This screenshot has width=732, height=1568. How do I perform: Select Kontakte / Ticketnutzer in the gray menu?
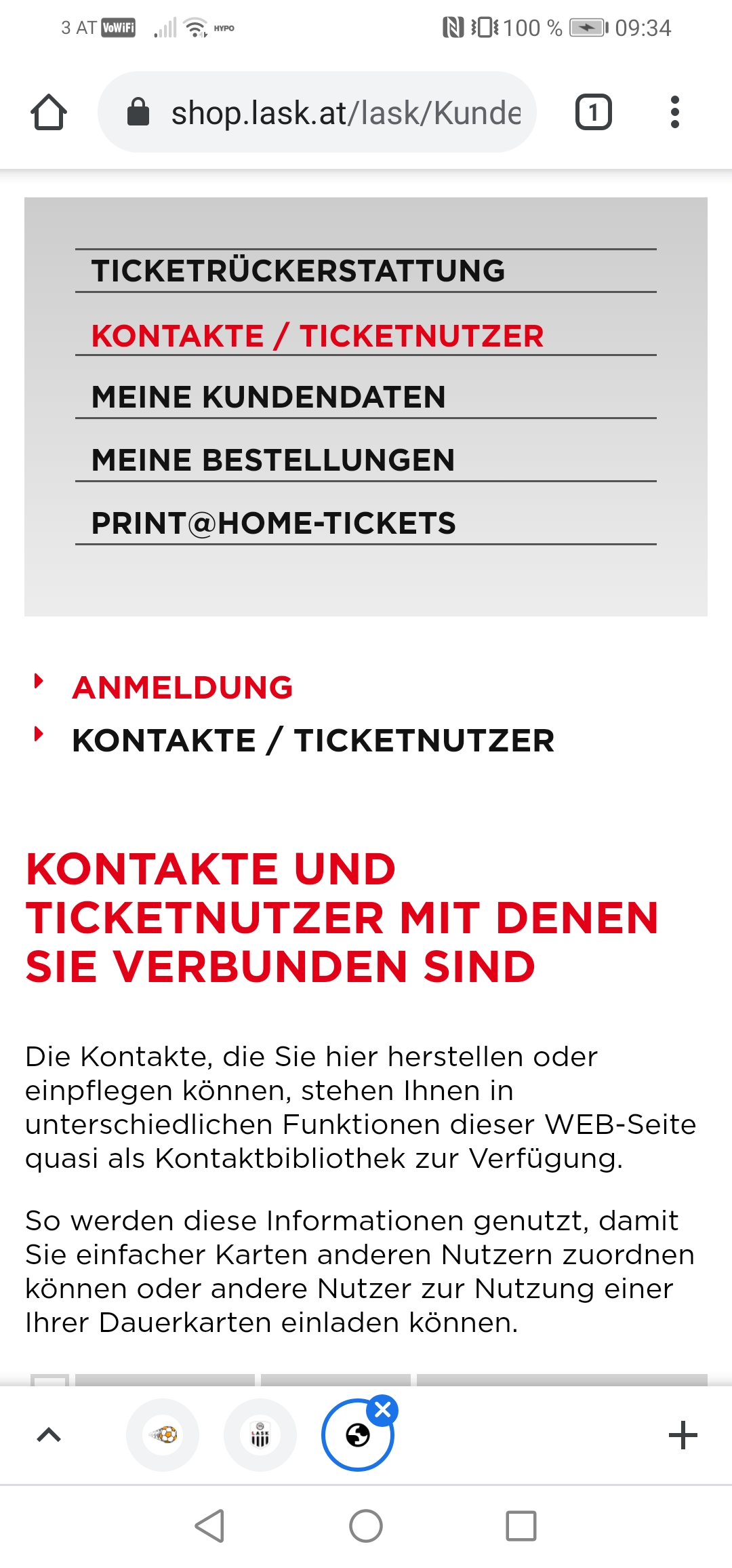pos(366,336)
